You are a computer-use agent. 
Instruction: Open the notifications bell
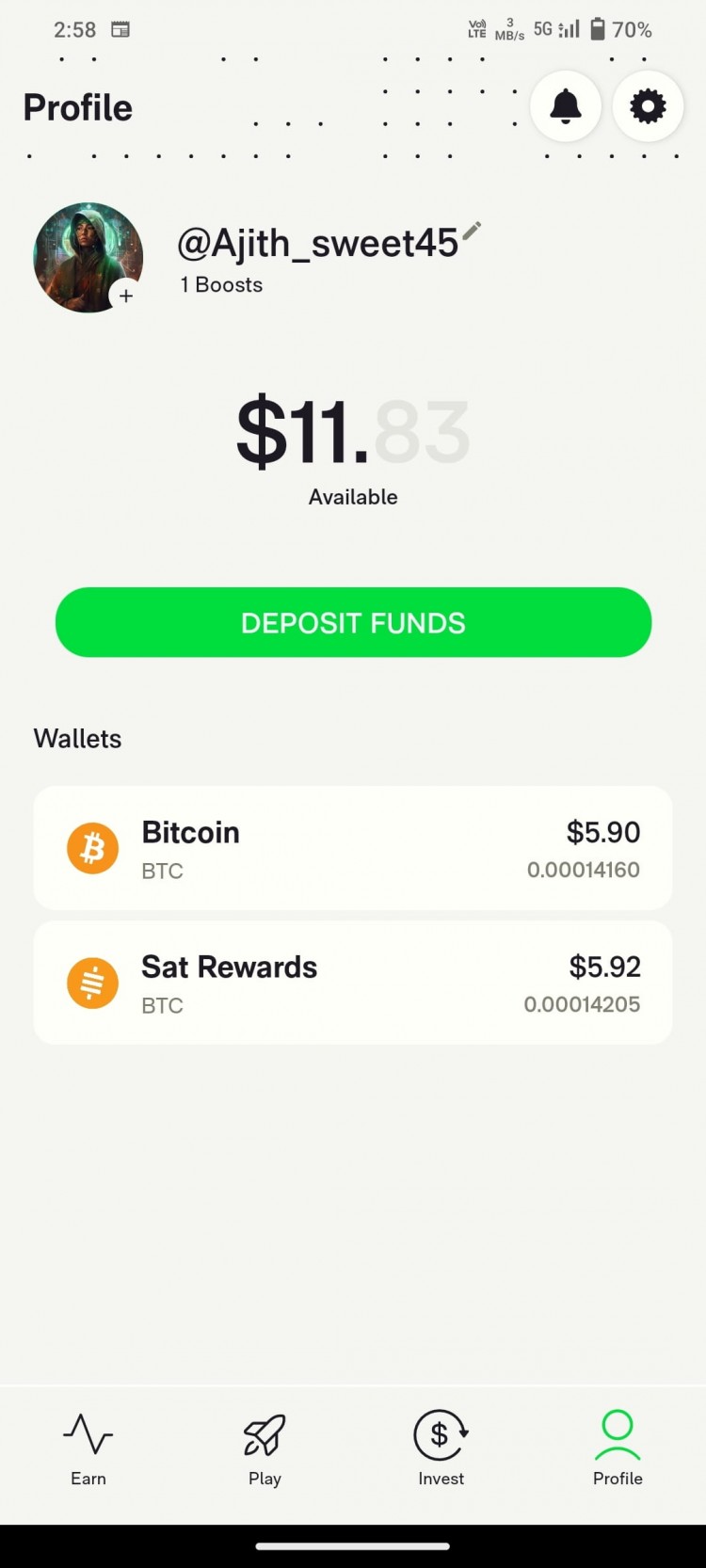[566, 106]
